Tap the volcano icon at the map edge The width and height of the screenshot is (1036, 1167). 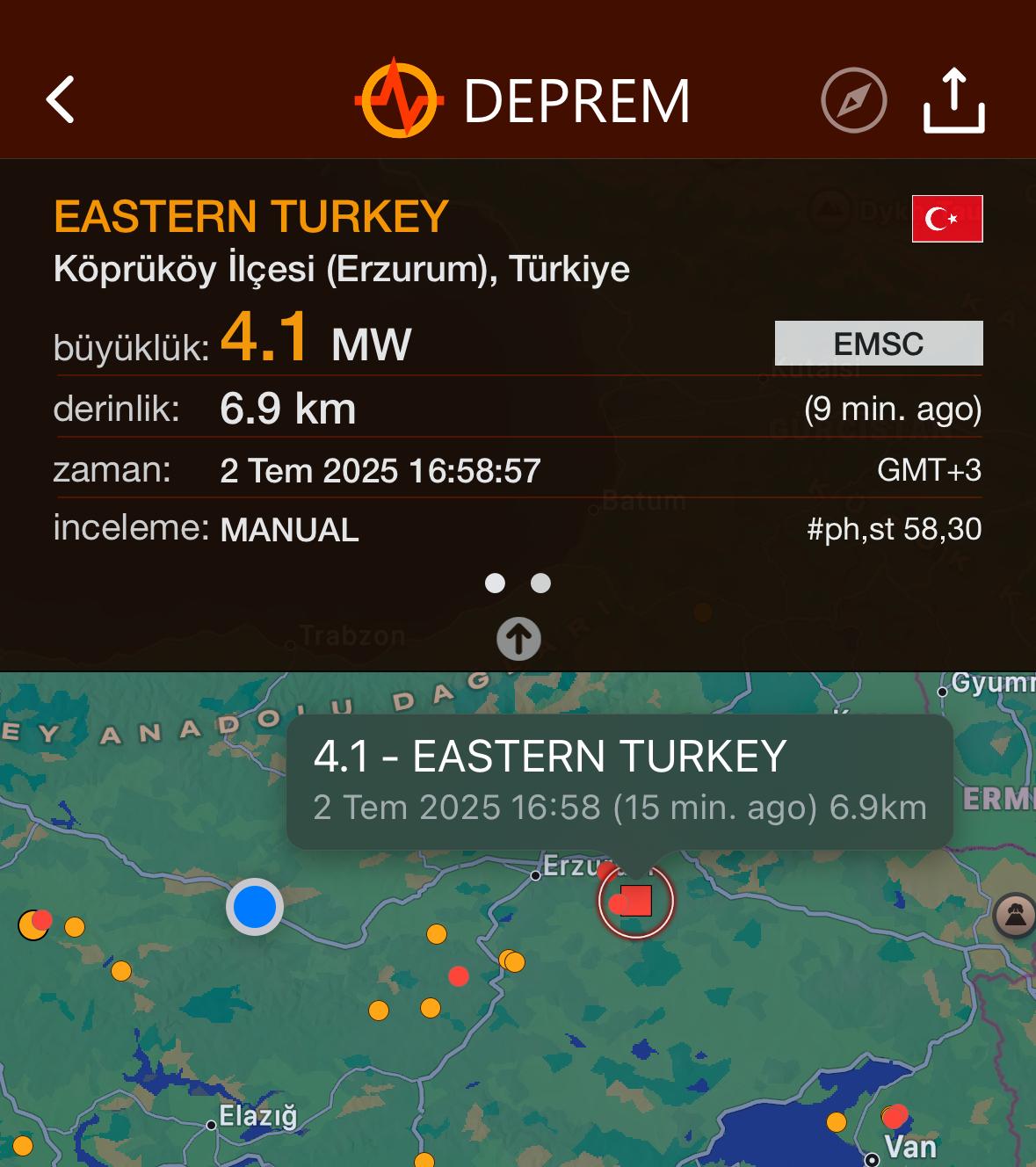click(1015, 915)
